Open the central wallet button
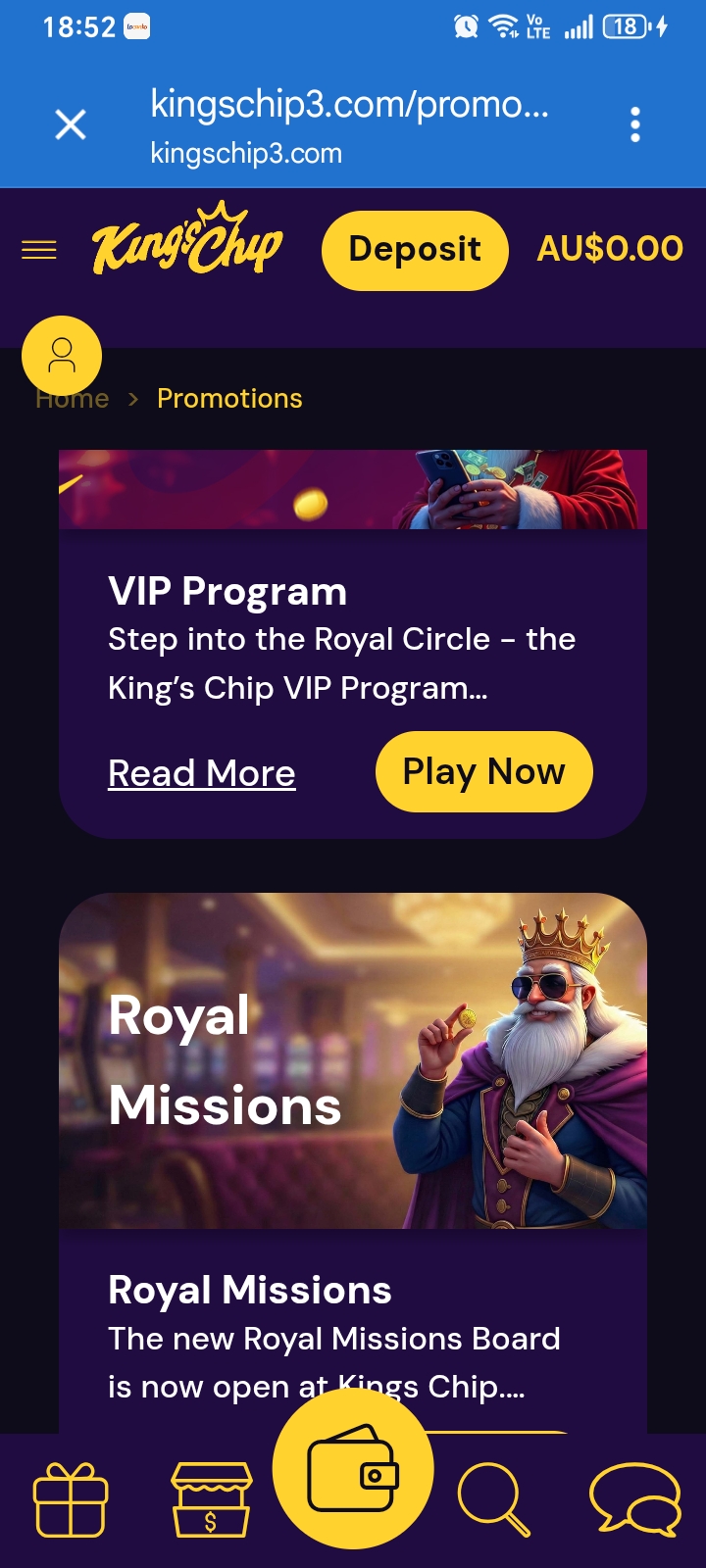The image size is (706, 1568). point(353,1468)
